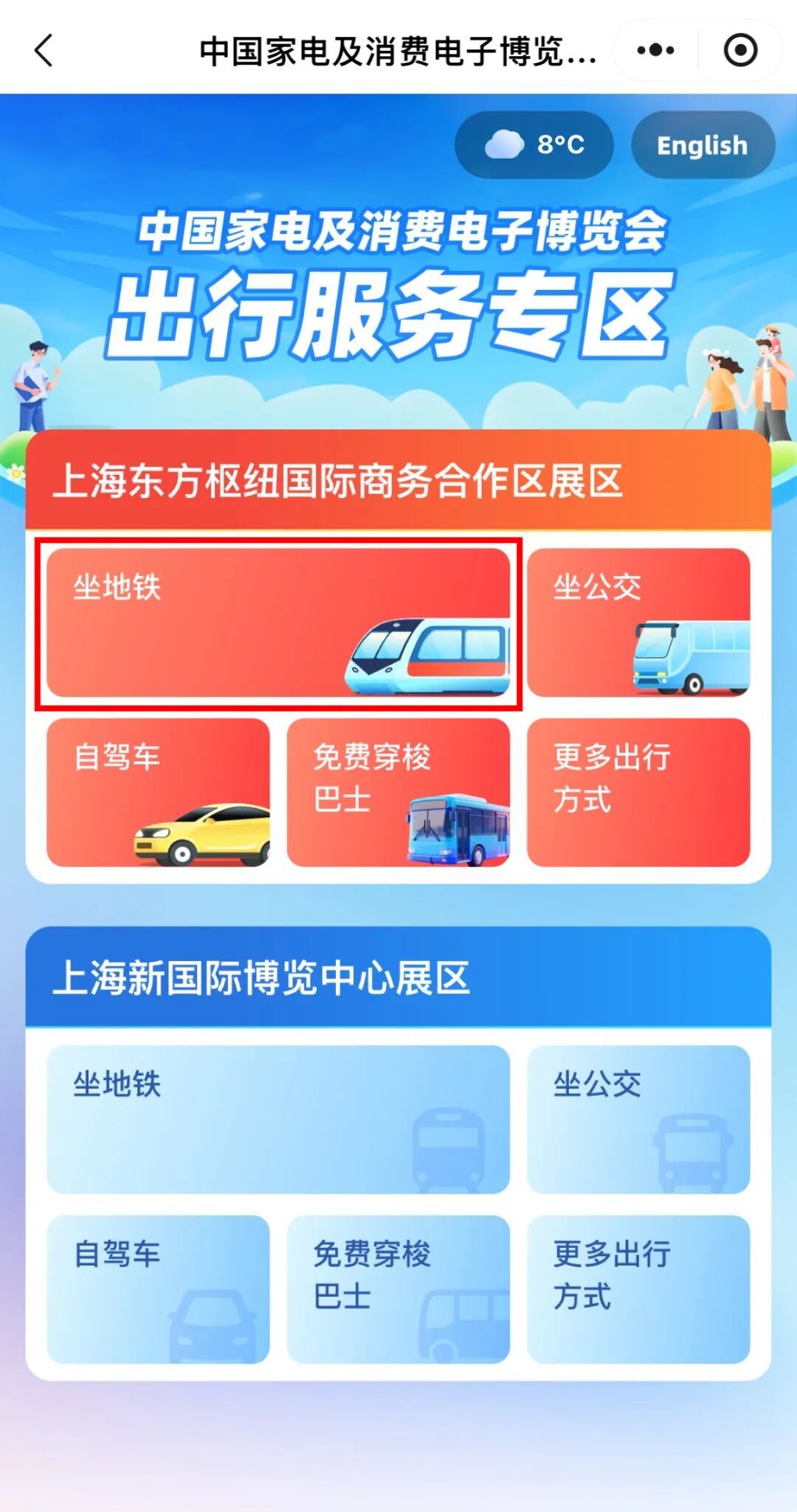The height and width of the screenshot is (1512, 797).
Task: Close the mini program with the circle icon
Action: click(x=740, y=50)
